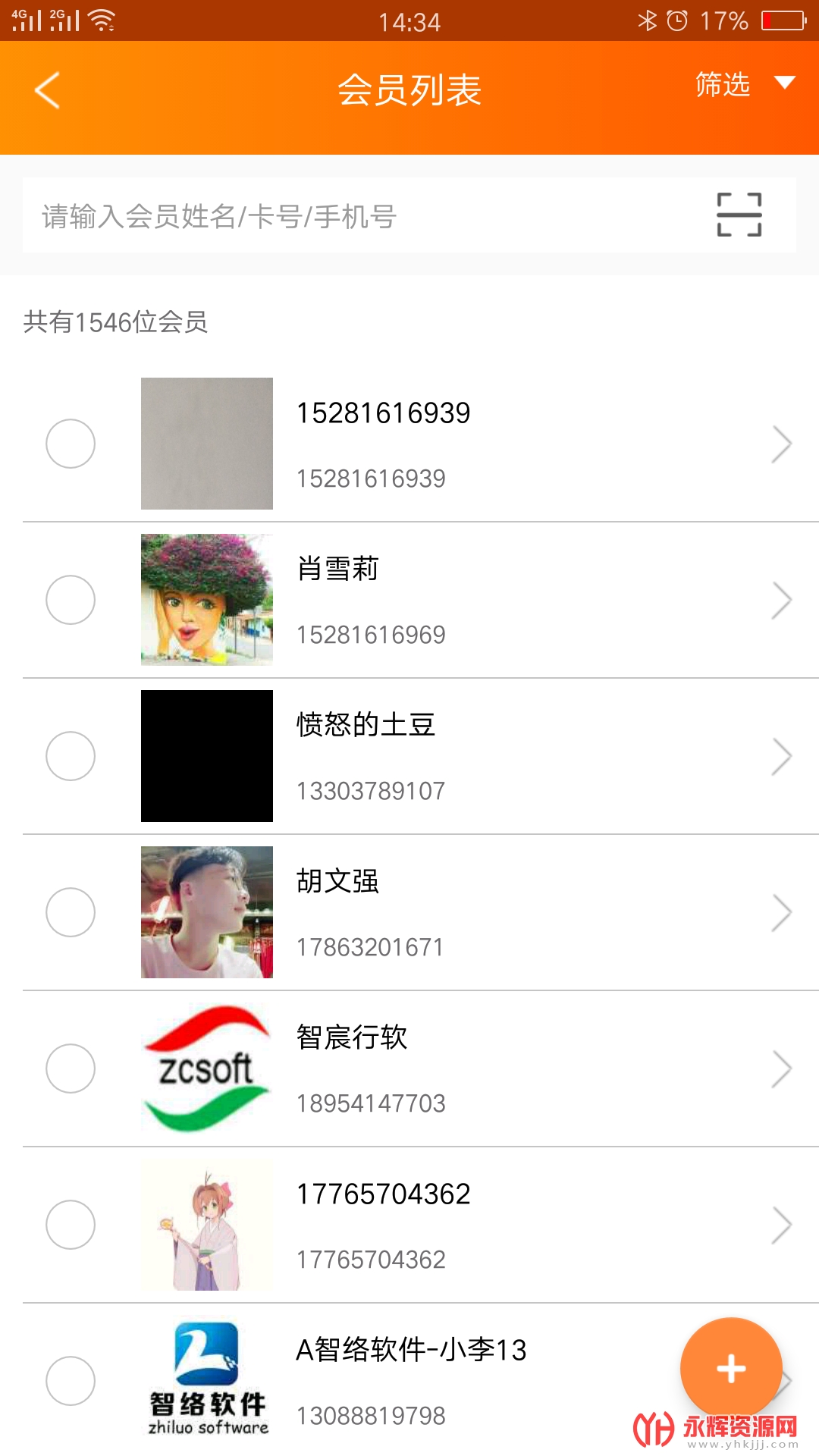
Task: Open the A智络软件-小李13 member row
Action: [455, 1381]
